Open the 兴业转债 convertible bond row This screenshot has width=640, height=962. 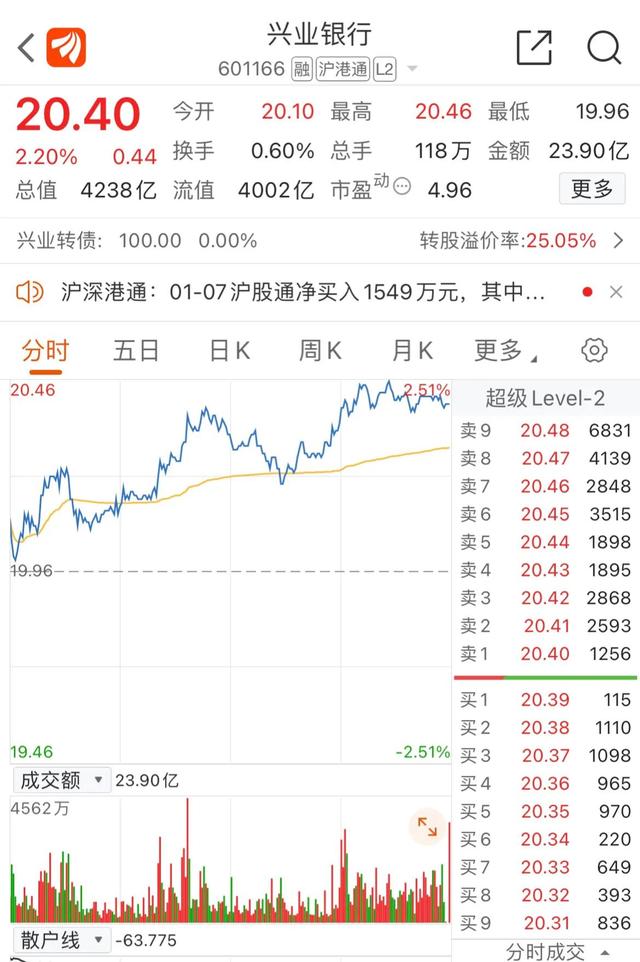[320, 241]
